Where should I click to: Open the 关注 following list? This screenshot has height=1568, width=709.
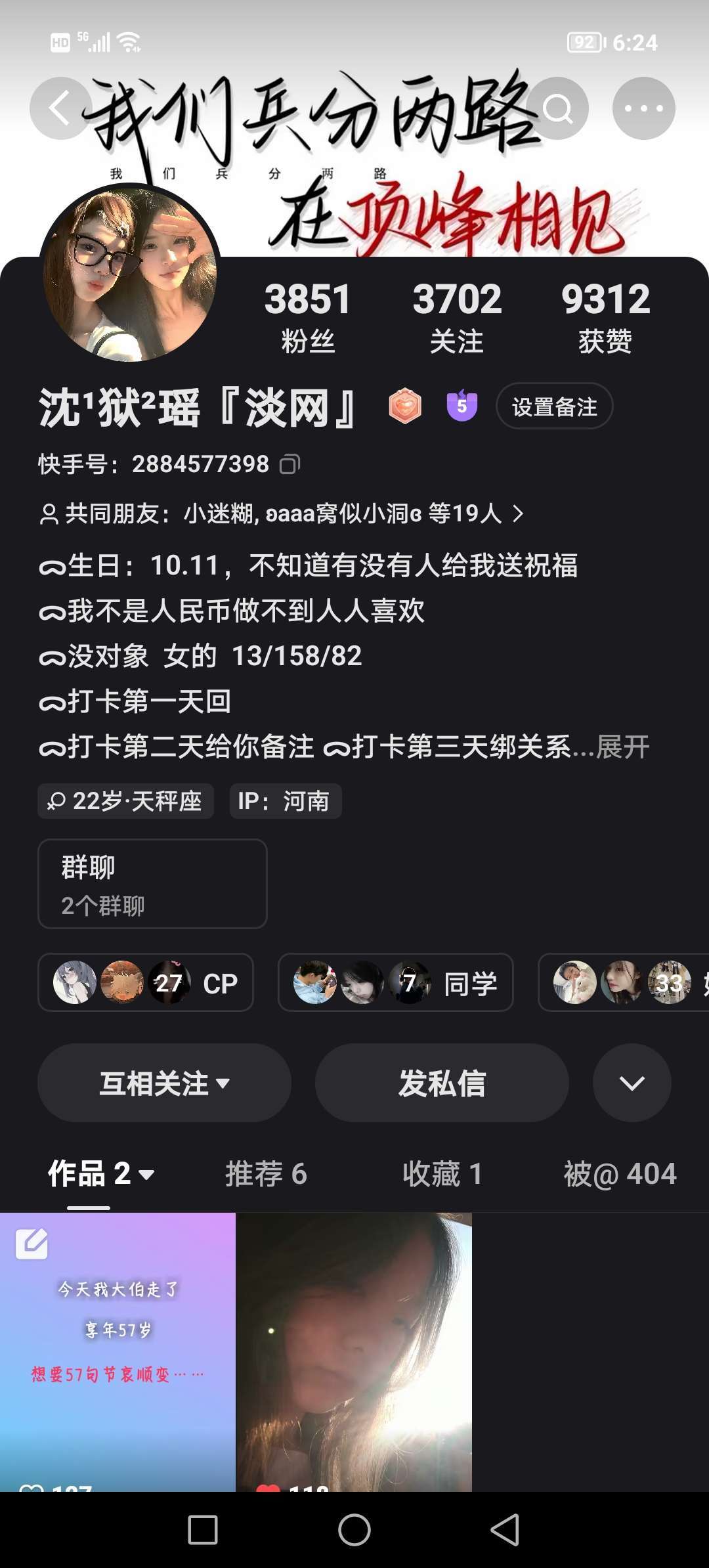click(x=457, y=316)
